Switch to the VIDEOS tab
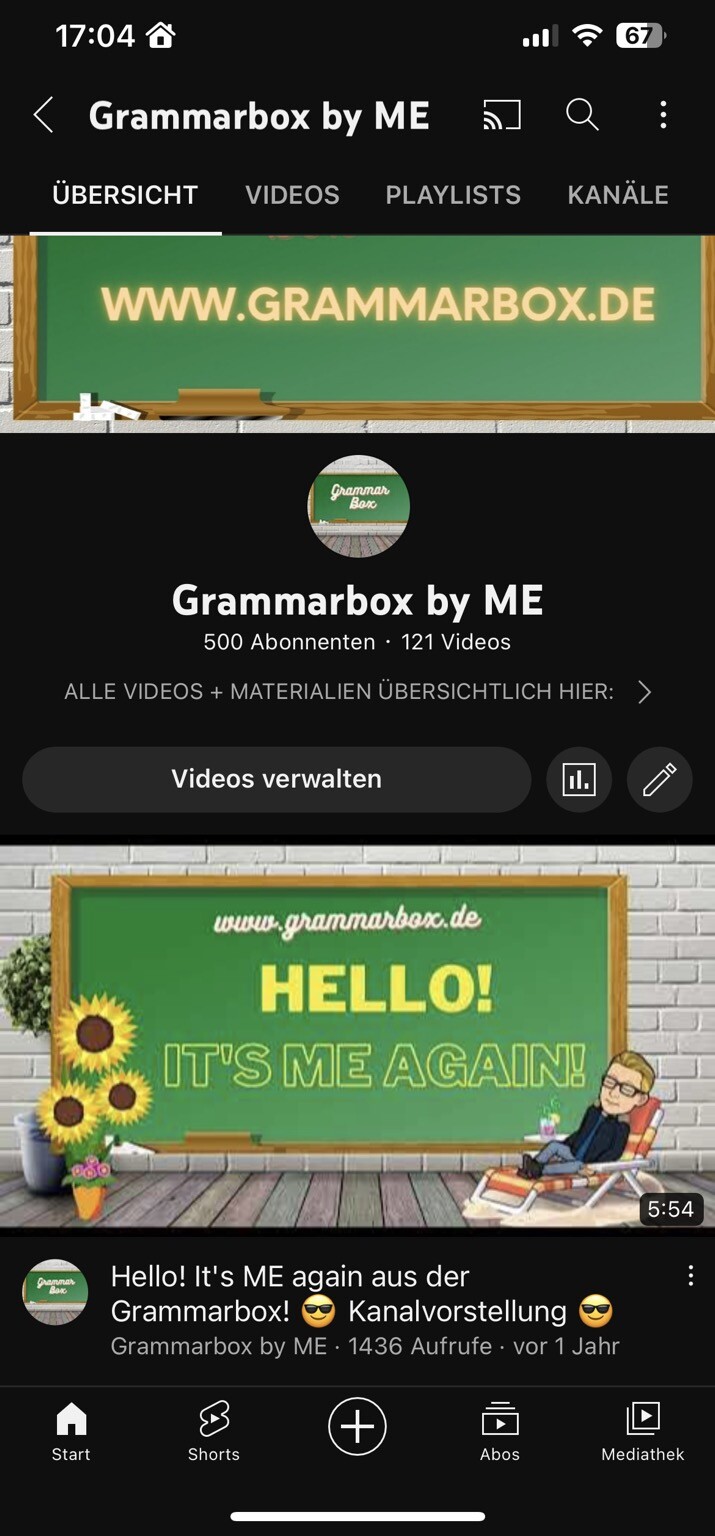This screenshot has width=715, height=1536. 292,195
